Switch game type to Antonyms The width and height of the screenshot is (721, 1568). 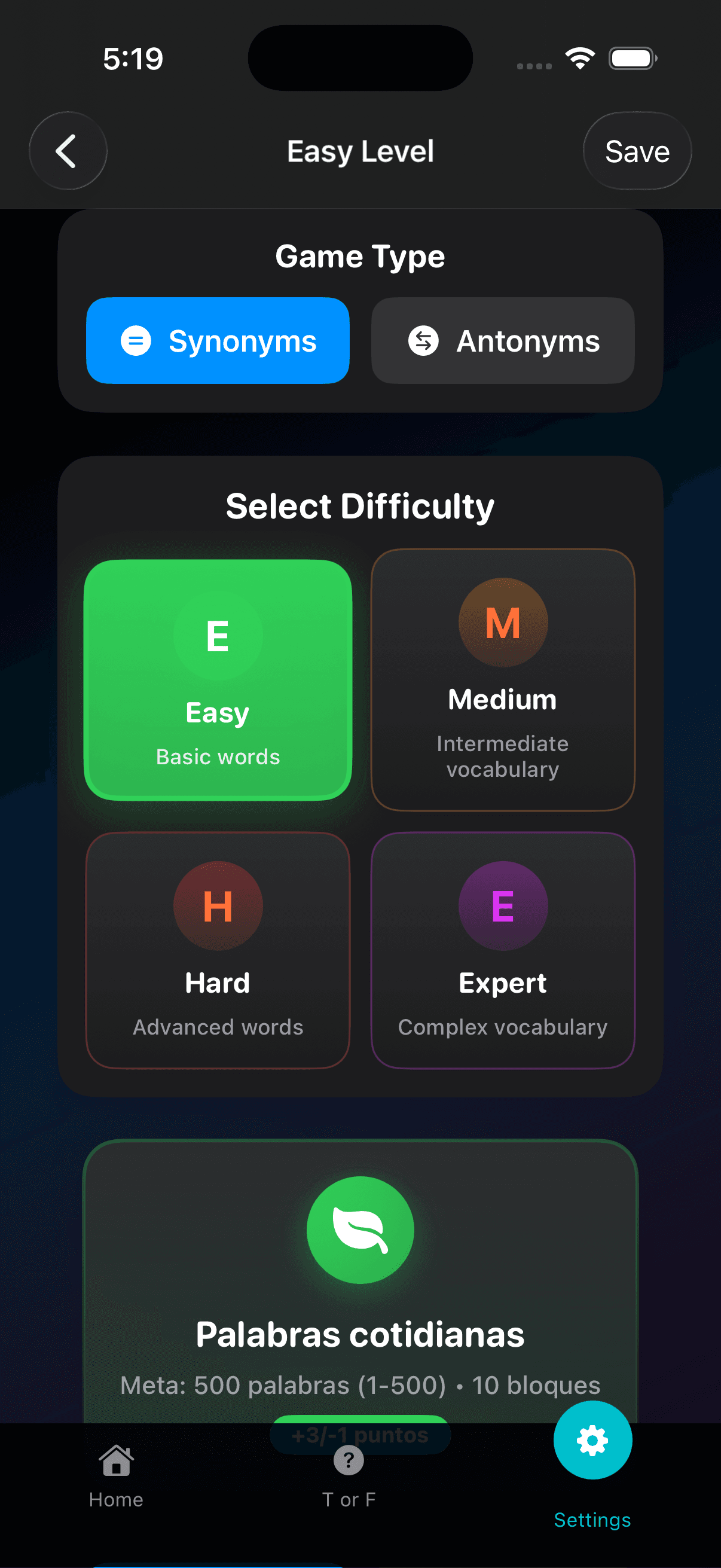pyautogui.click(x=503, y=341)
